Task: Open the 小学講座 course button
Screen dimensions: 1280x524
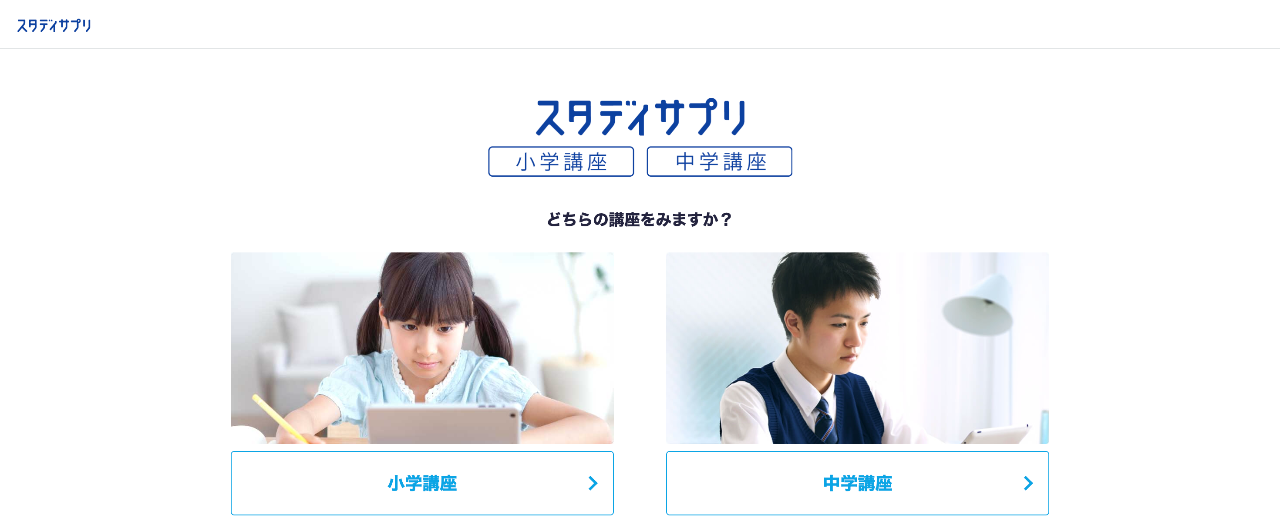Action: (422, 483)
